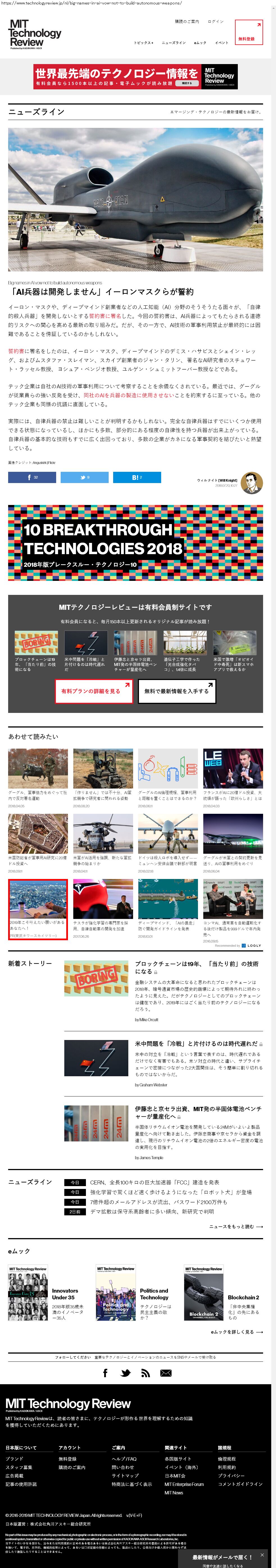Go to the ニュースライン nav item

(x=173, y=43)
